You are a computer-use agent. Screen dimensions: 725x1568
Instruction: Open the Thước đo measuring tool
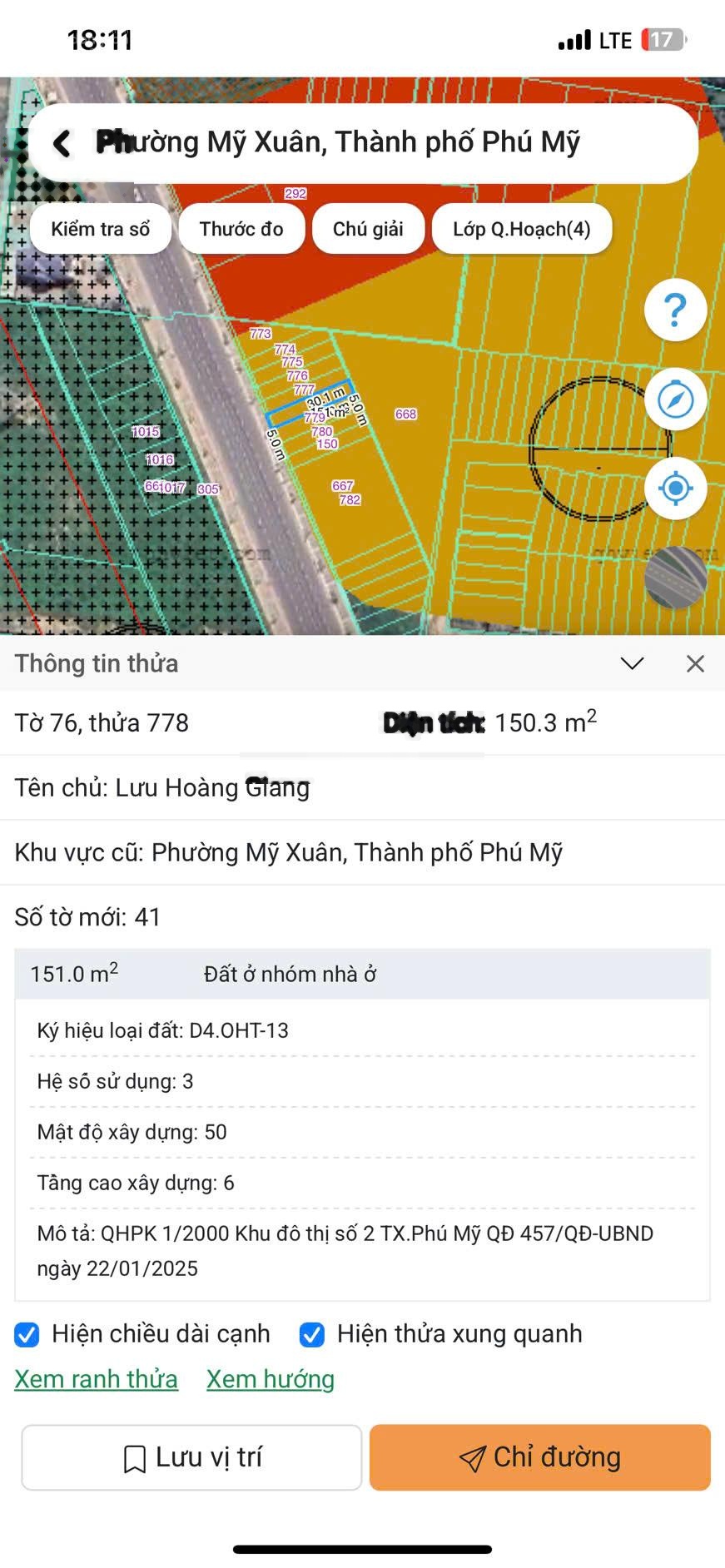click(x=241, y=228)
